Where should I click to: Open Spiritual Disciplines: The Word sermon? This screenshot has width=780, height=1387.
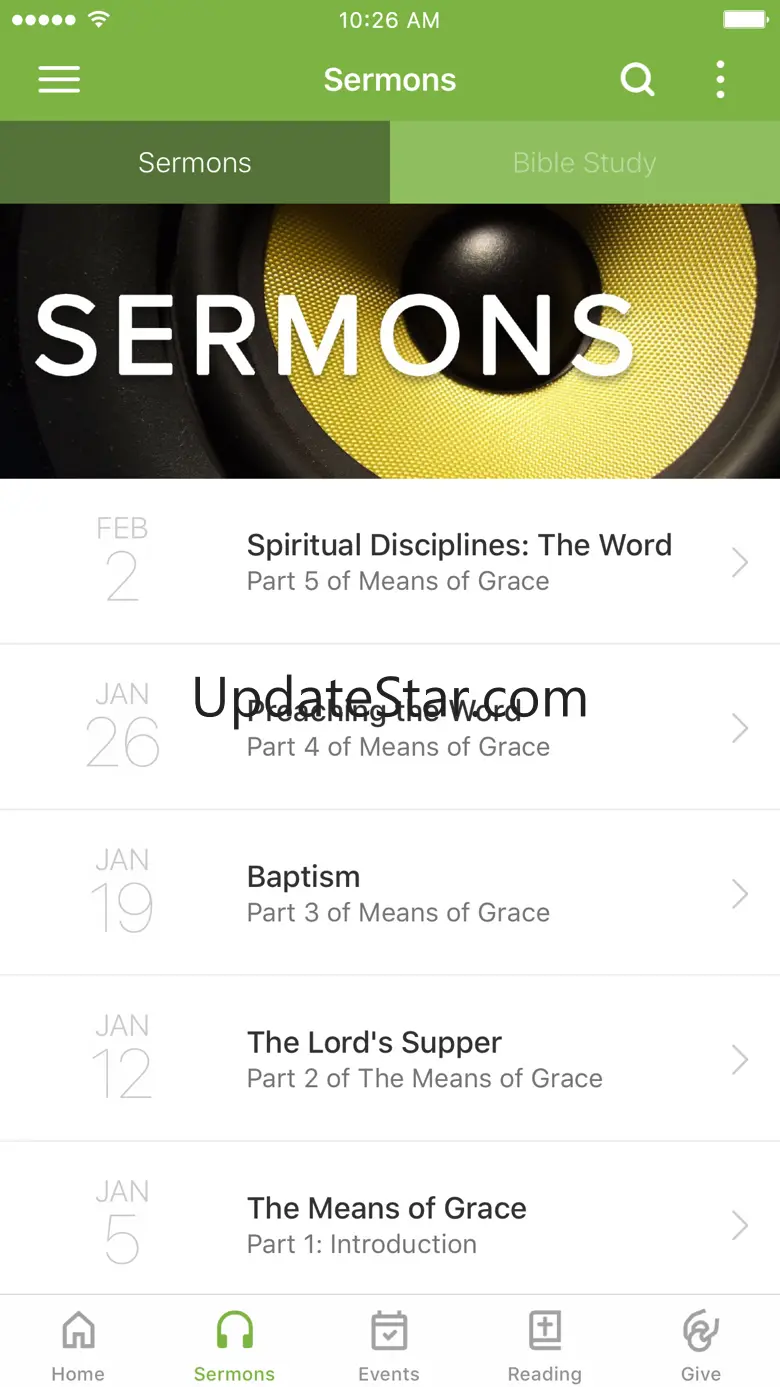[390, 561]
